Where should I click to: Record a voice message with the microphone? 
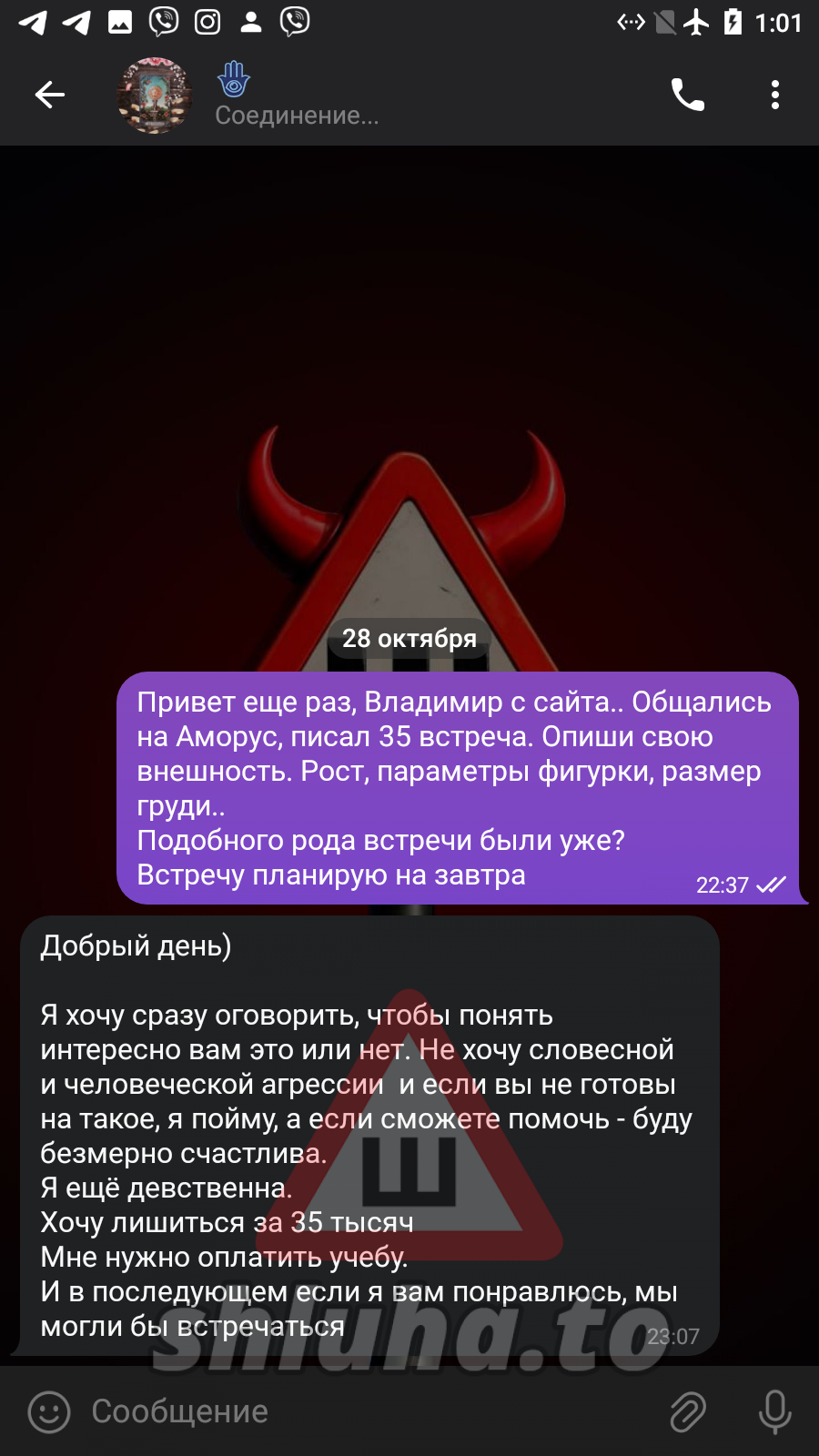(774, 1412)
